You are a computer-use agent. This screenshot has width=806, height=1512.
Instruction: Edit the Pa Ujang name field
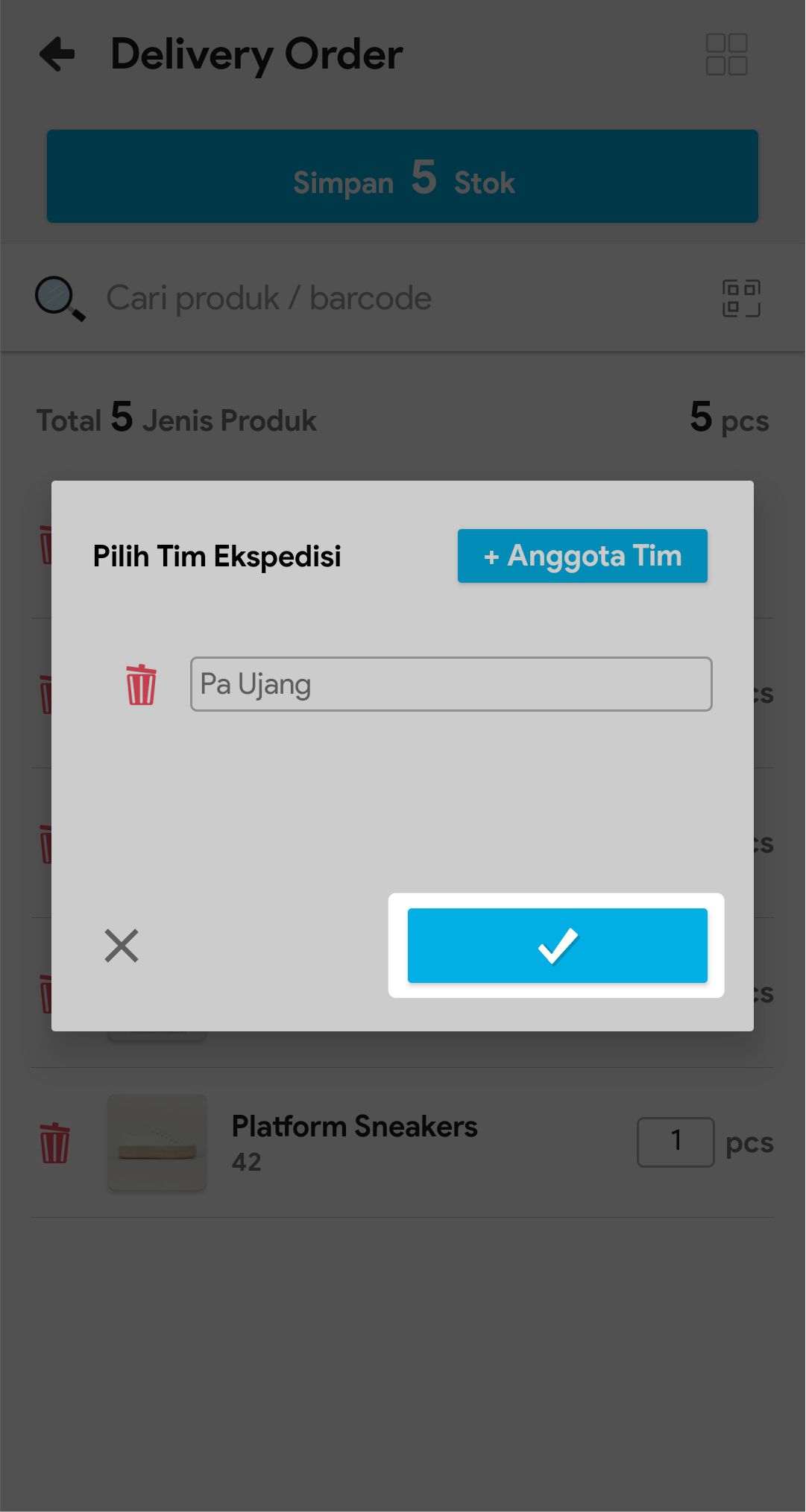[451, 684]
